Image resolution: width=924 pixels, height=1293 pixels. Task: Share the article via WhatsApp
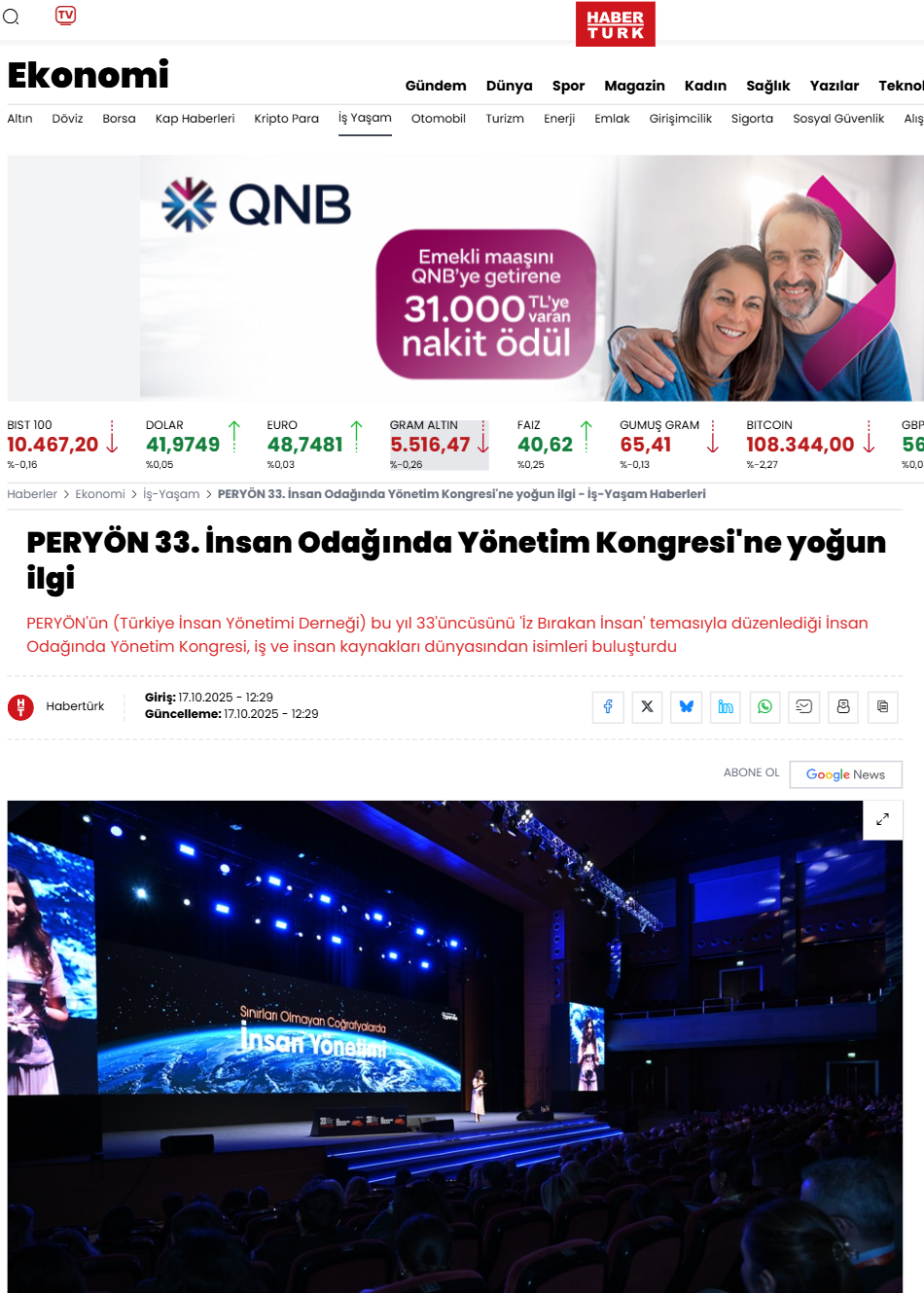point(764,707)
